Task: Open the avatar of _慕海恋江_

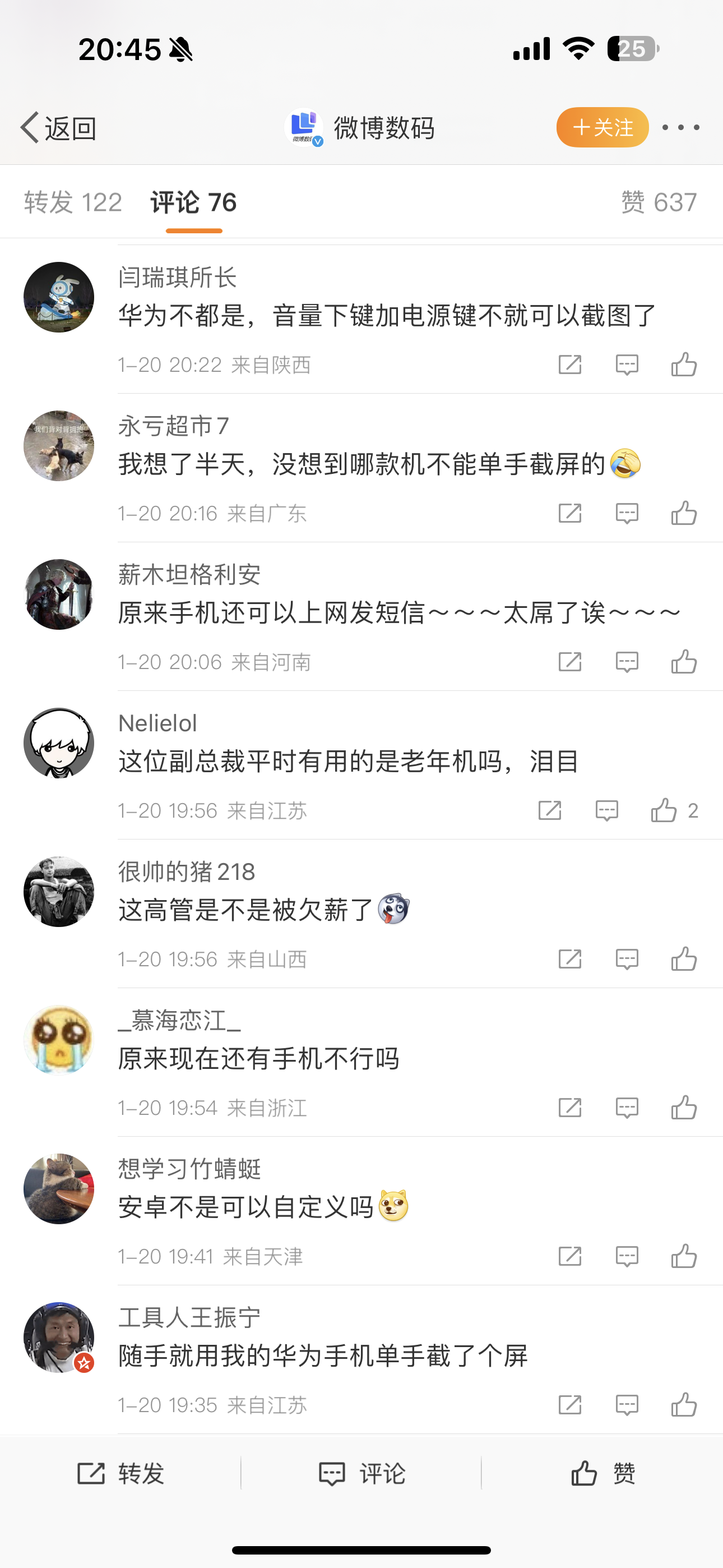Action: (59, 1040)
